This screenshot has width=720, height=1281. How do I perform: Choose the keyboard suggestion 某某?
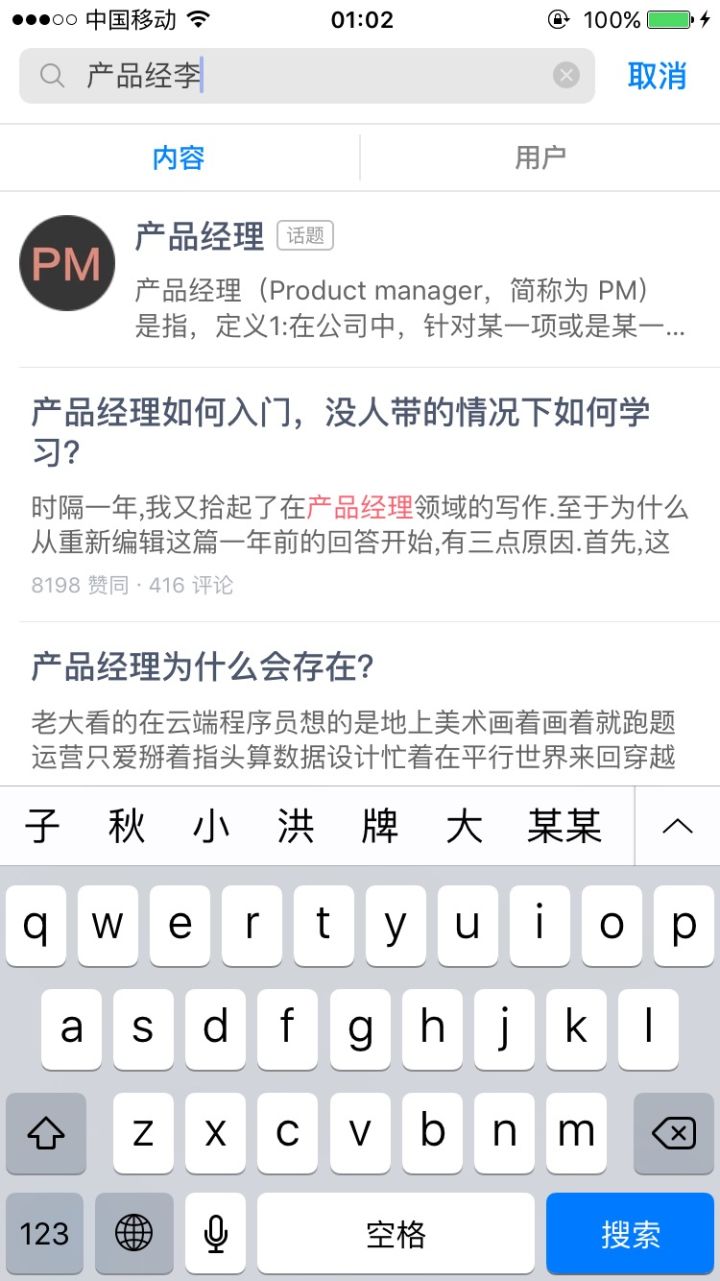point(564,827)
